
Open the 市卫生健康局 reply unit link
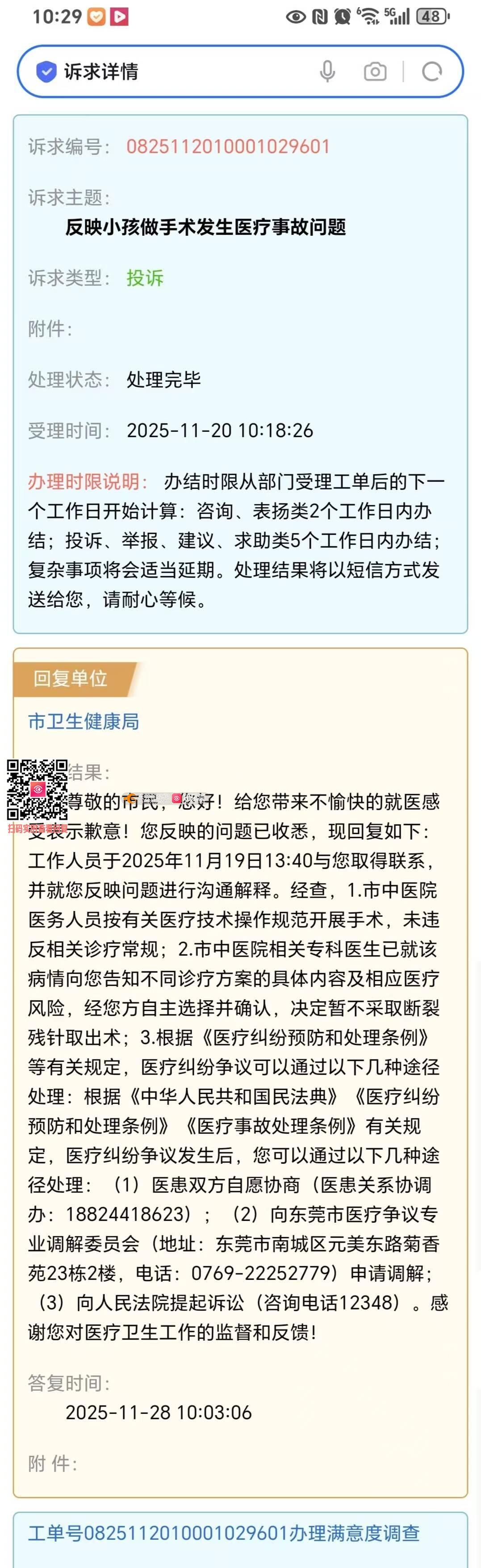84,721
